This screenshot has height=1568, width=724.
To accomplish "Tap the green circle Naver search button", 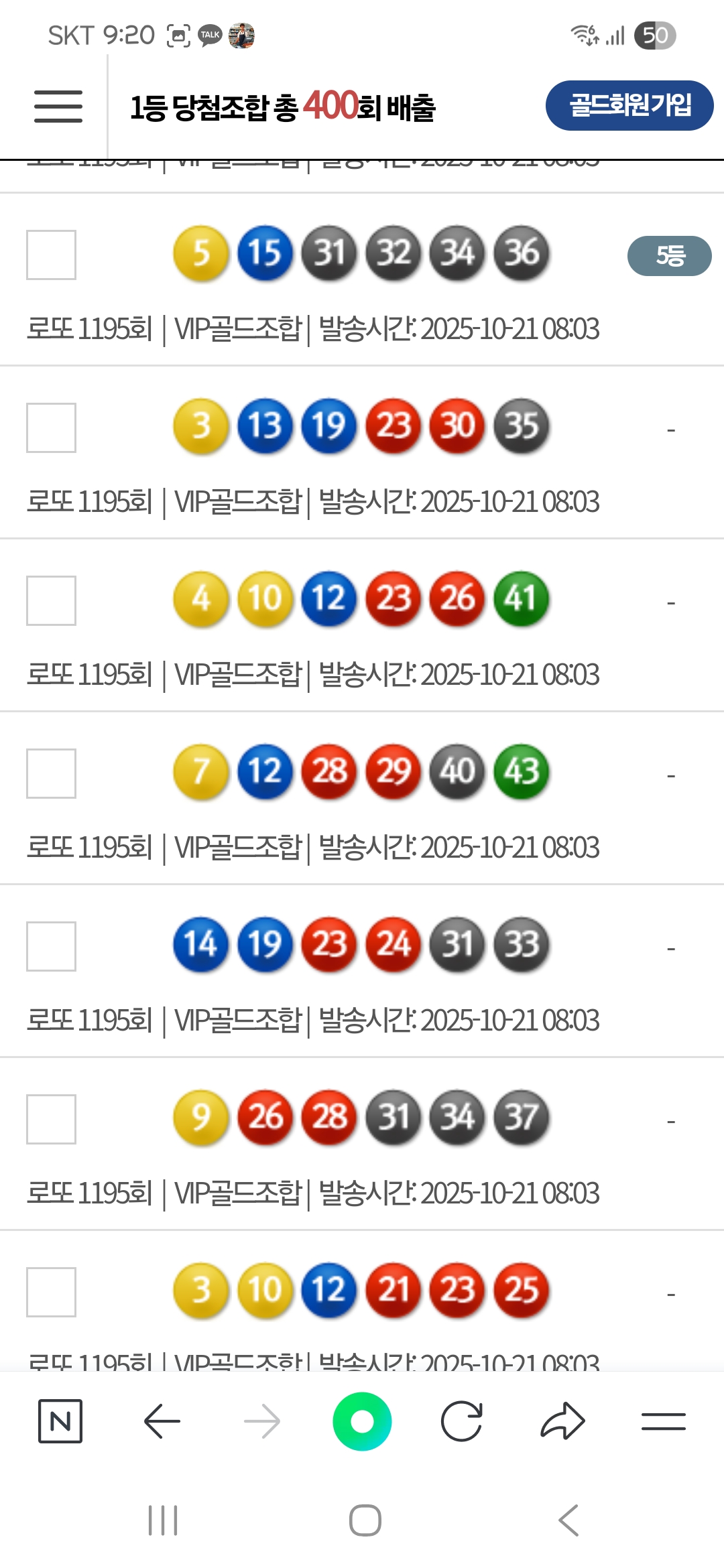I will 362,1421.
